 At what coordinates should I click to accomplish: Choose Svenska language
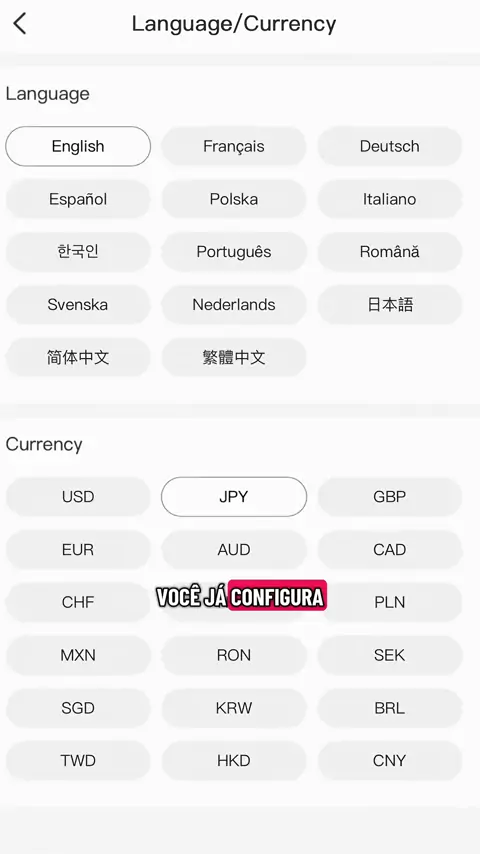[x=78, y=305]
